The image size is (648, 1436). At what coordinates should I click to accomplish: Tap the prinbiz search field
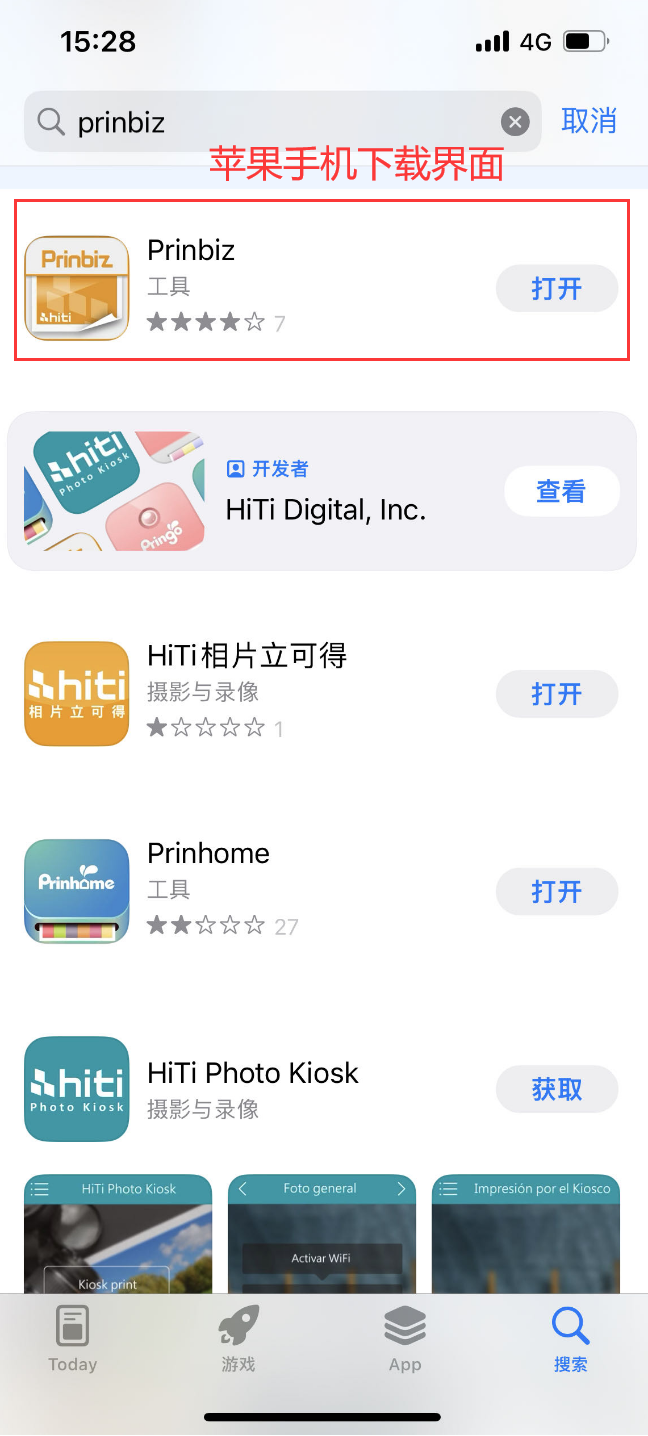(x=270, y=122)
